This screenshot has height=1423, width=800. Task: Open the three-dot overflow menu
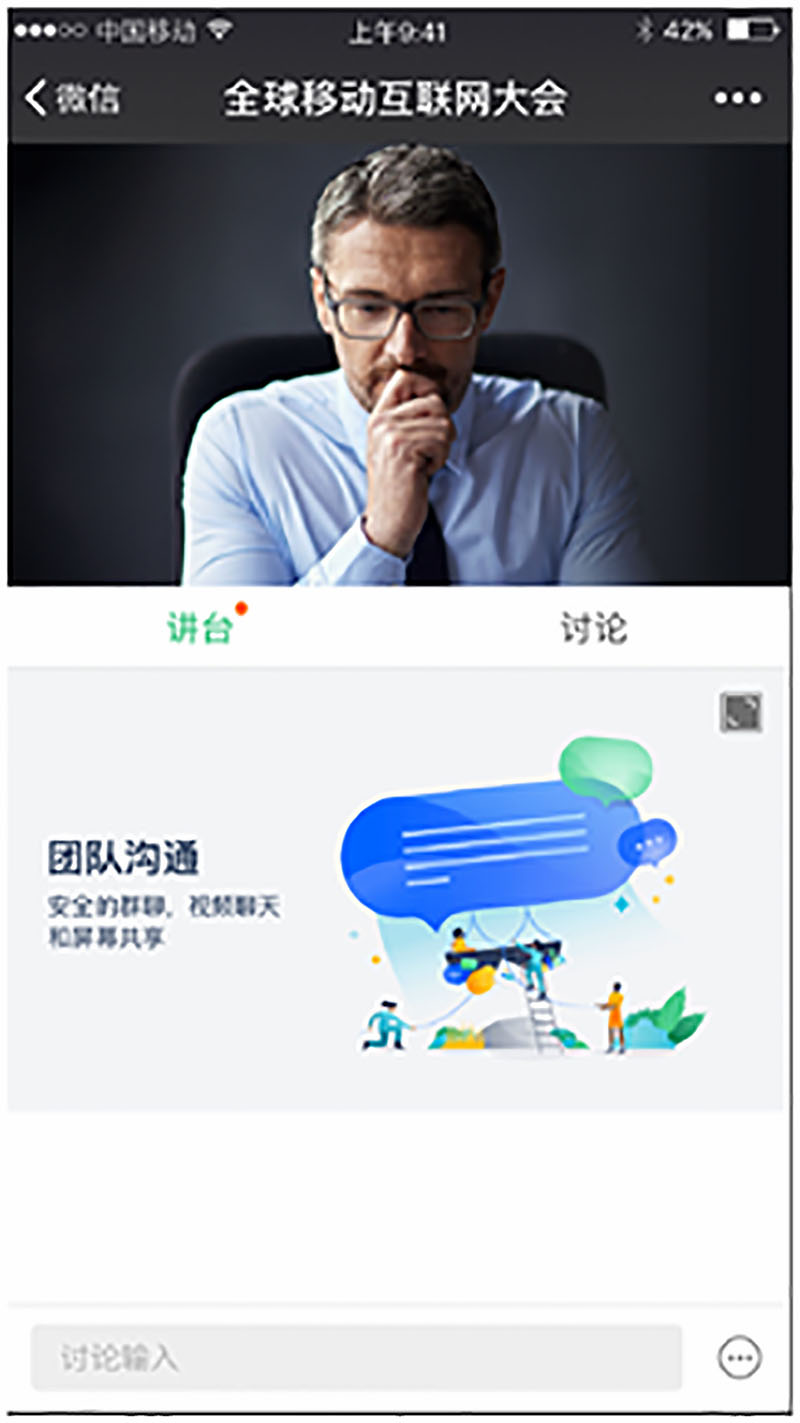click(x=738, y=98)
